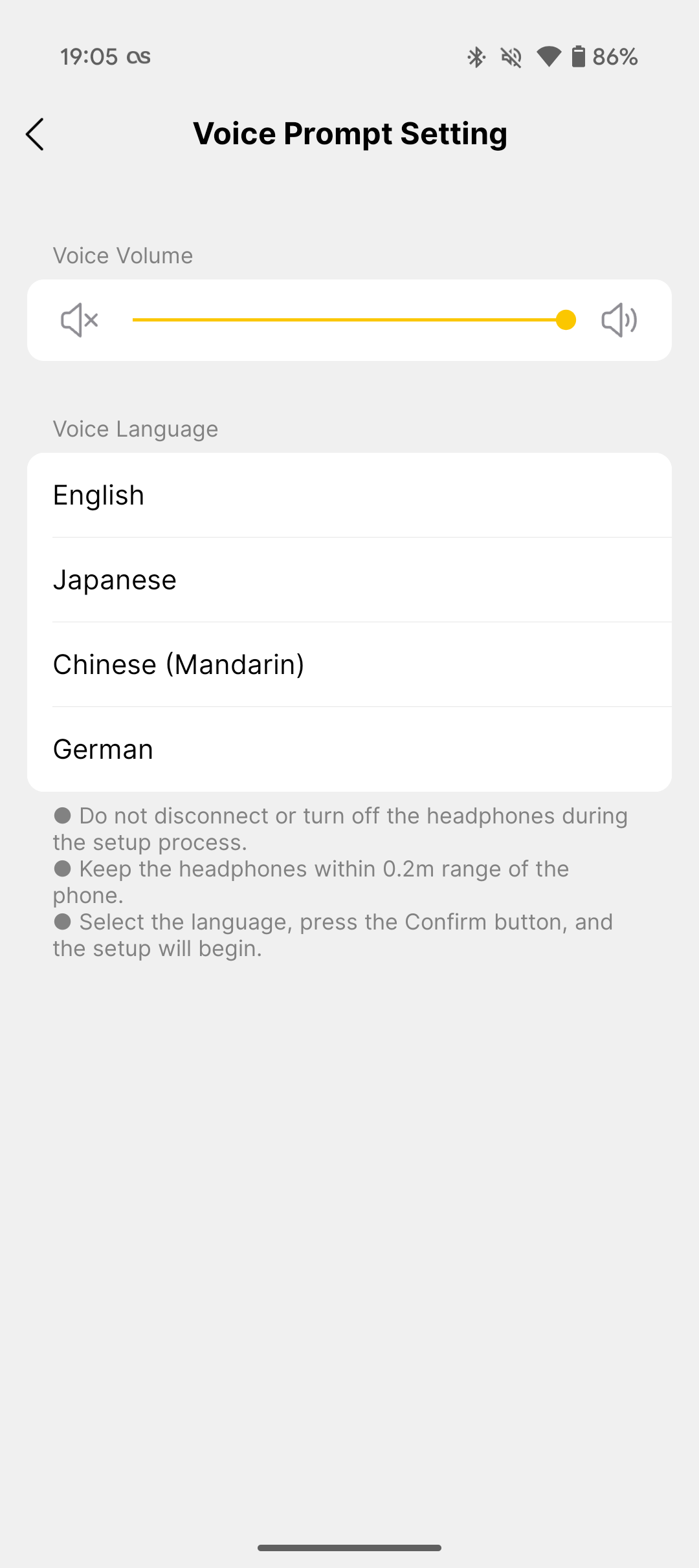
Task: Choose Japanese voice language
Action: pyautogui.click(x=349, y=580)
